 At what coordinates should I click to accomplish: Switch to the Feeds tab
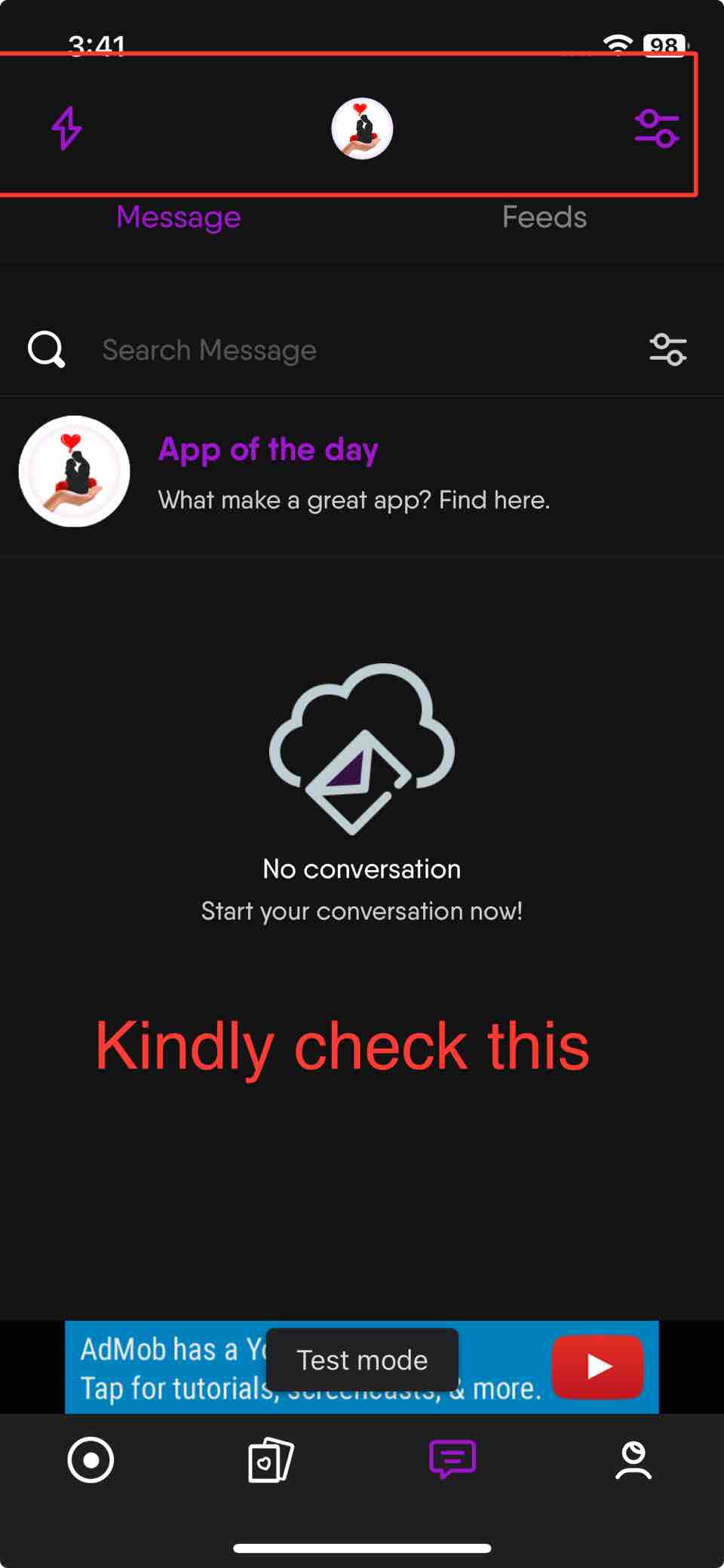(544, 217)
